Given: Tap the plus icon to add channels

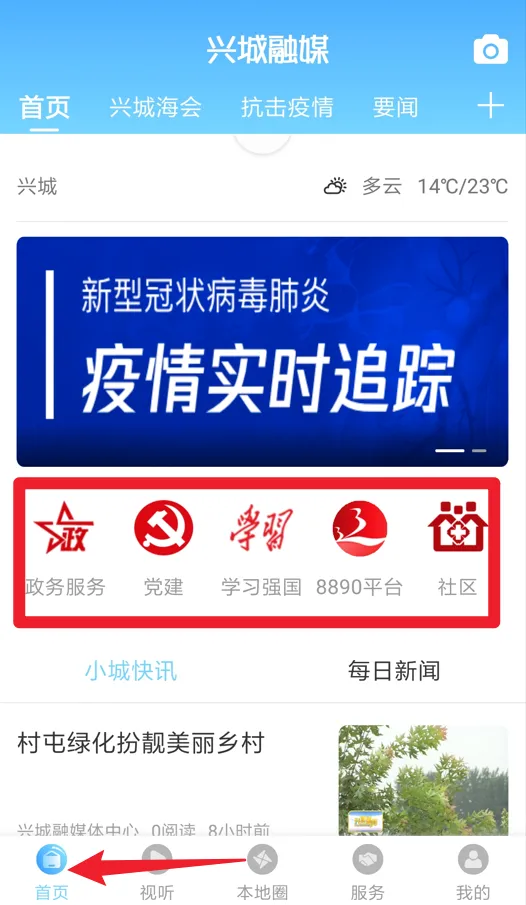Looking at the screenshot, I should 491,106.
